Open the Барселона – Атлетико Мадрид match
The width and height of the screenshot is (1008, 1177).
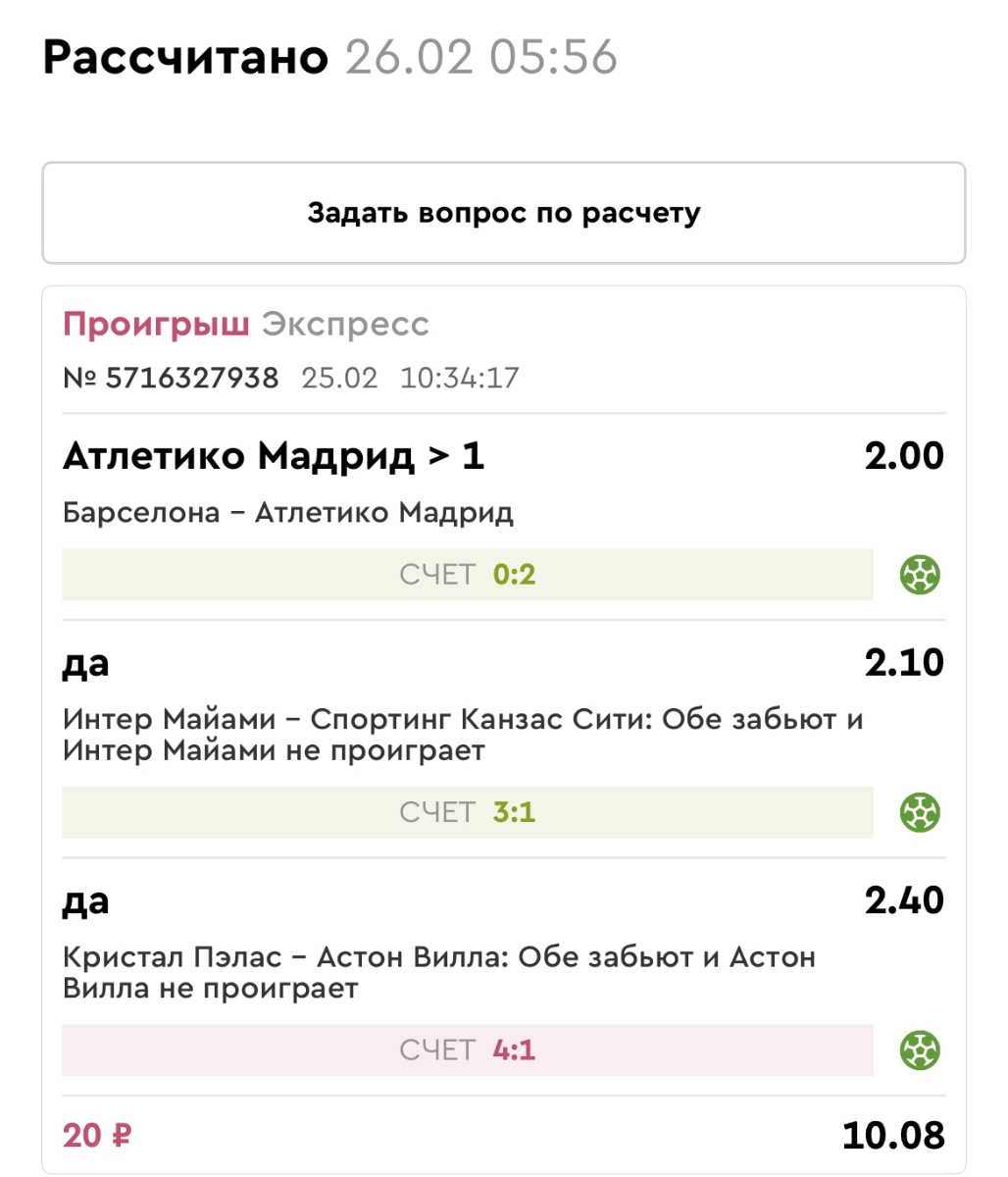tap(288, 512)
